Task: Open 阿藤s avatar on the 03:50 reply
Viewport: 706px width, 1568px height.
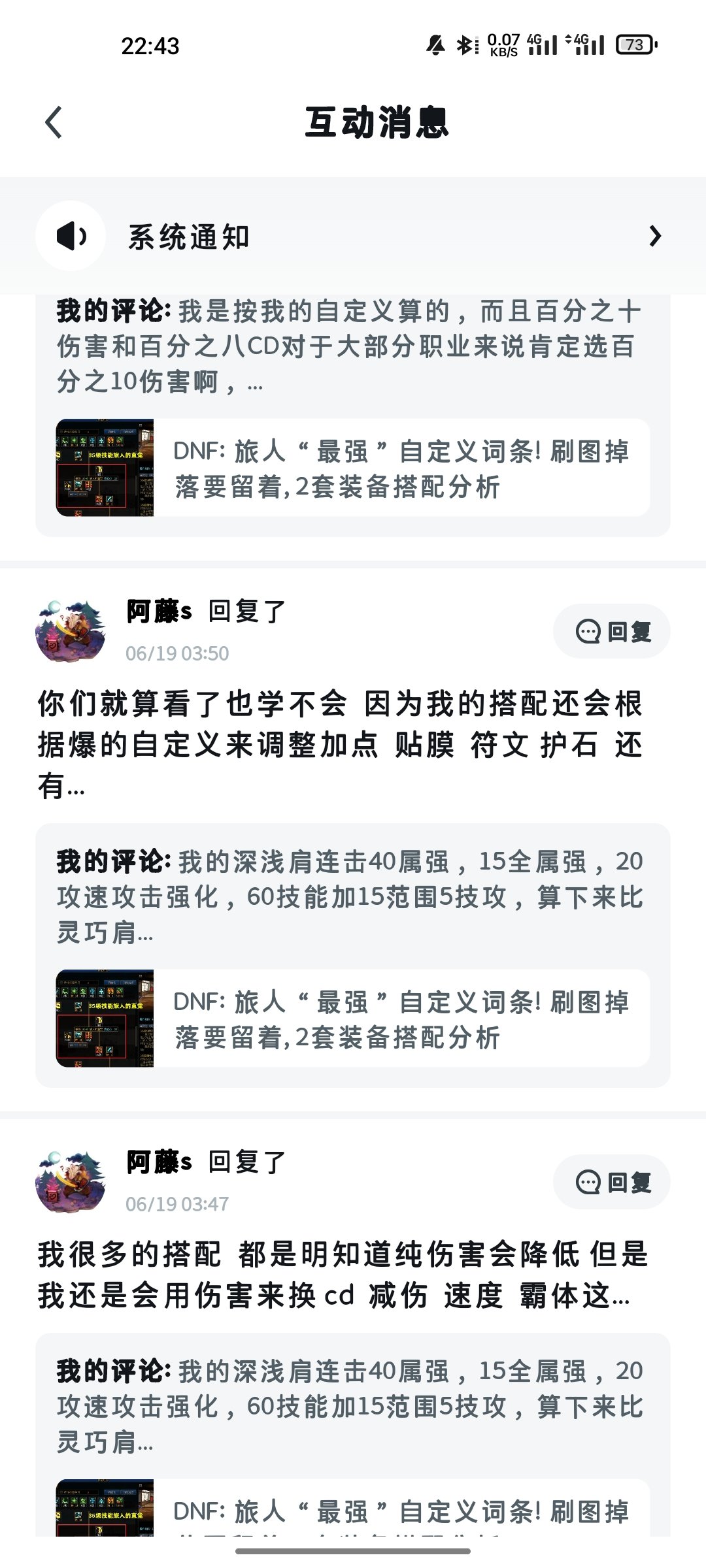Action: 71,631
